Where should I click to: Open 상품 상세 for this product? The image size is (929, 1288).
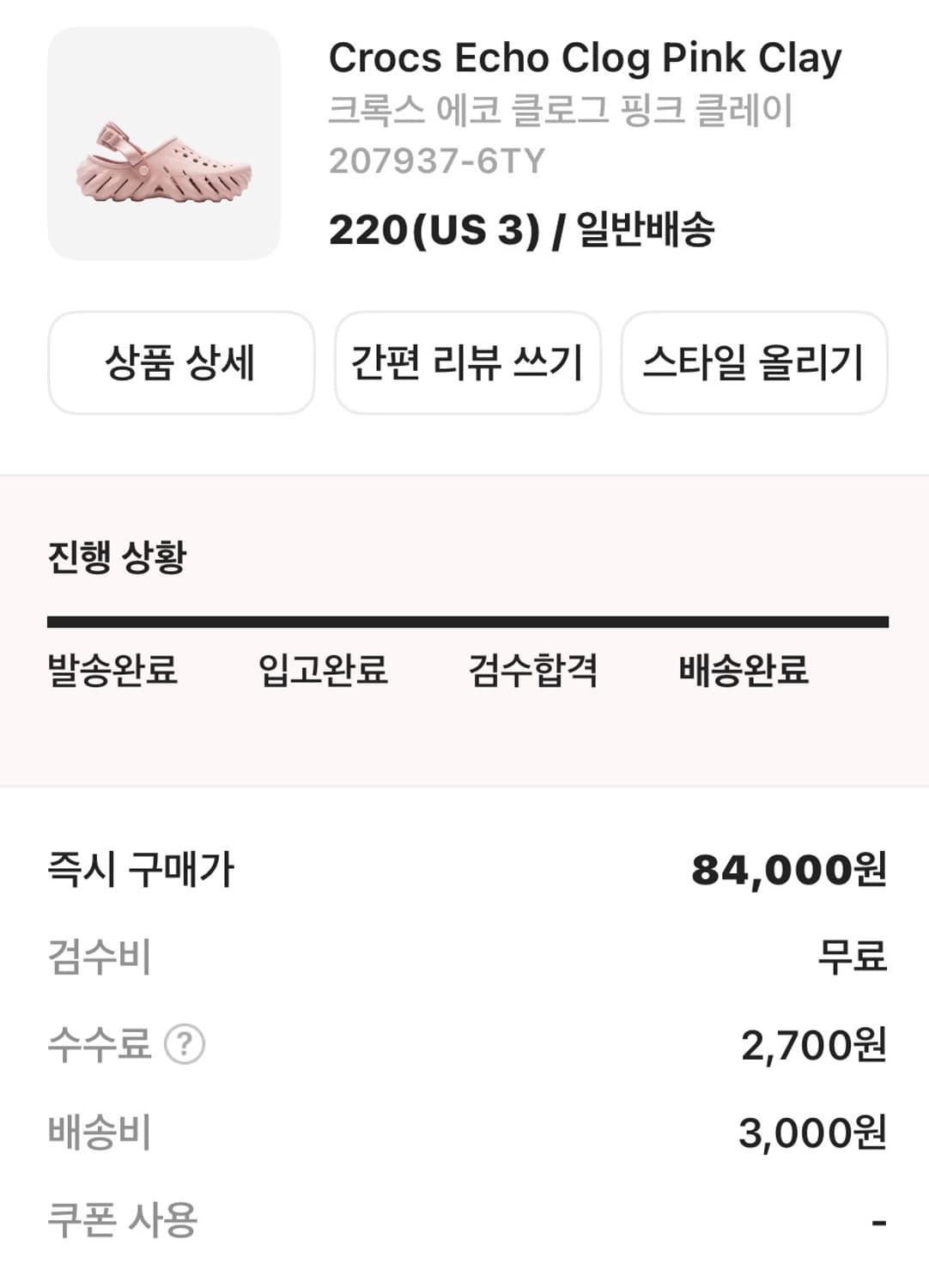click(x=181, y=363)
